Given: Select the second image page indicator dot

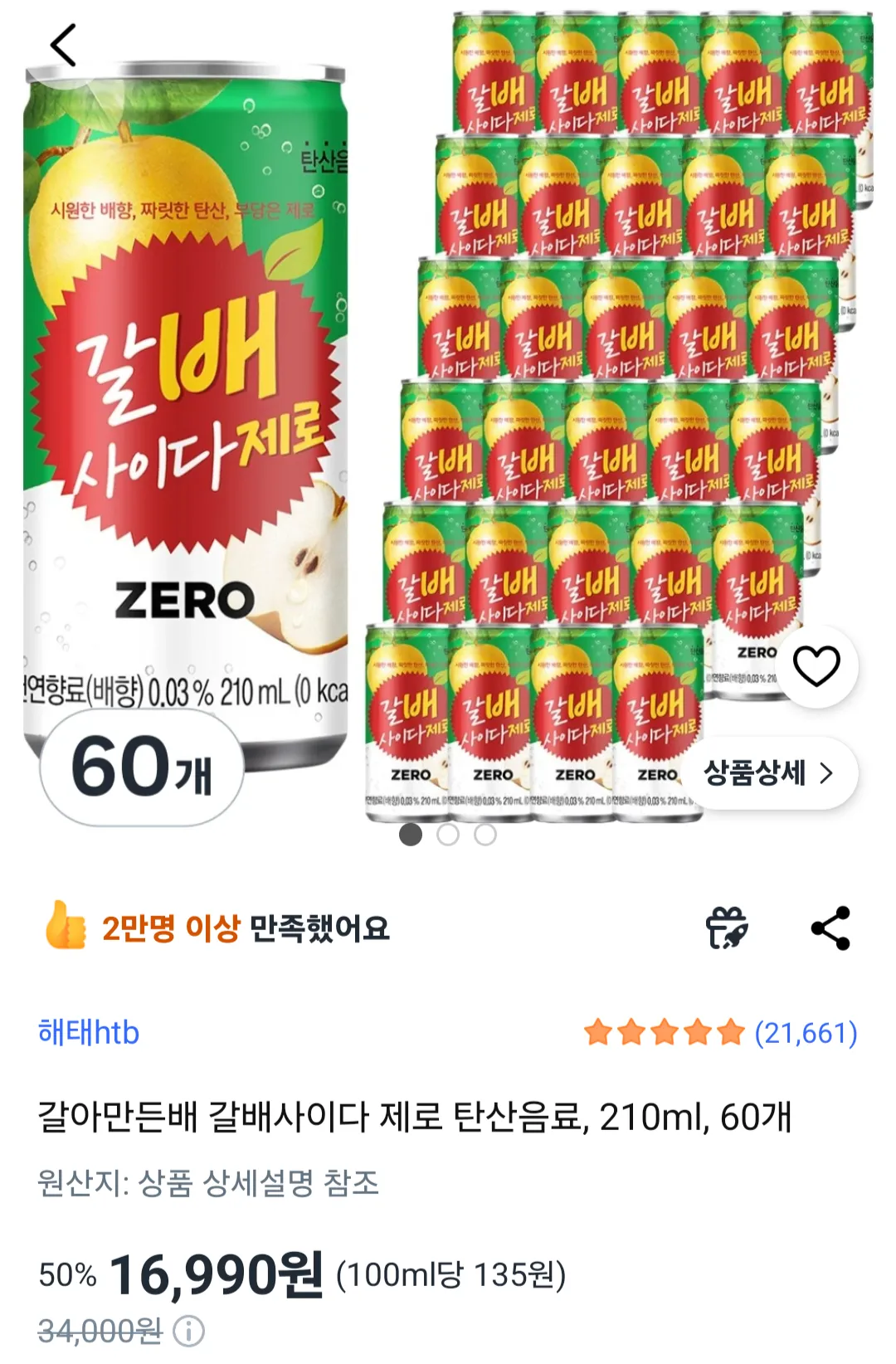Looking at the screenshot, I should [448, 835].
